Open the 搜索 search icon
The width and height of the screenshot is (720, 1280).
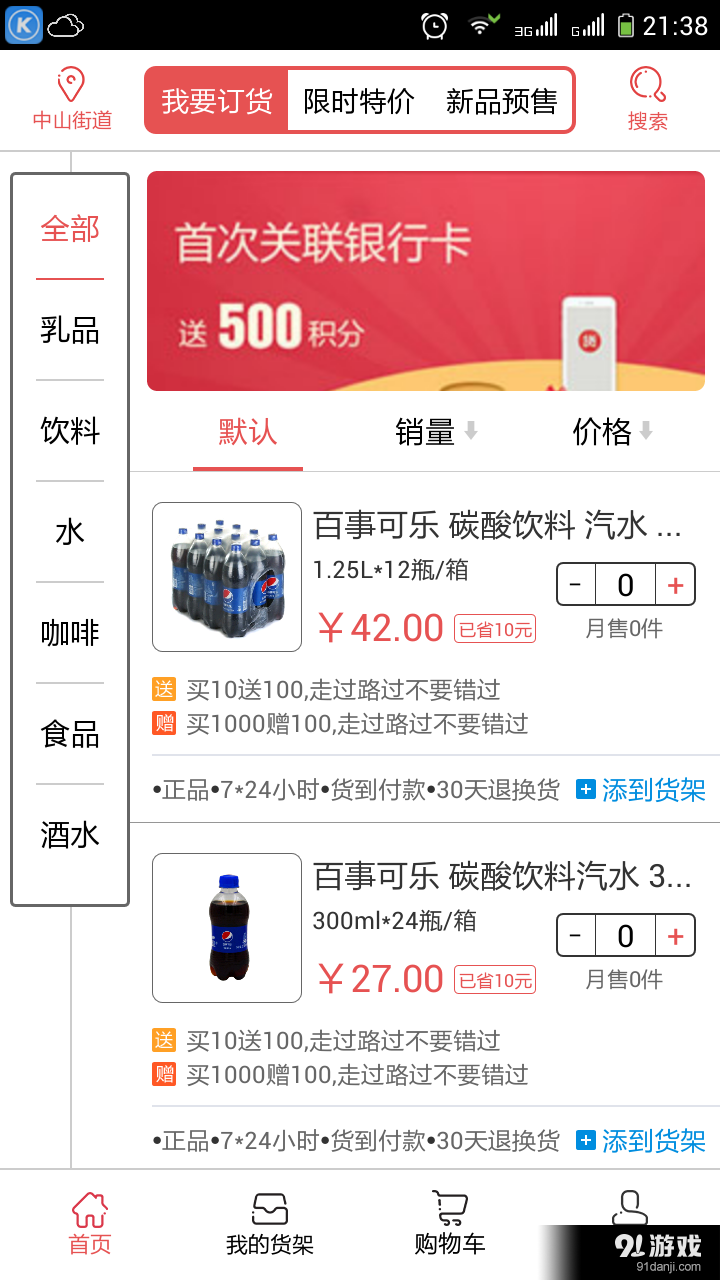(646, 88)
